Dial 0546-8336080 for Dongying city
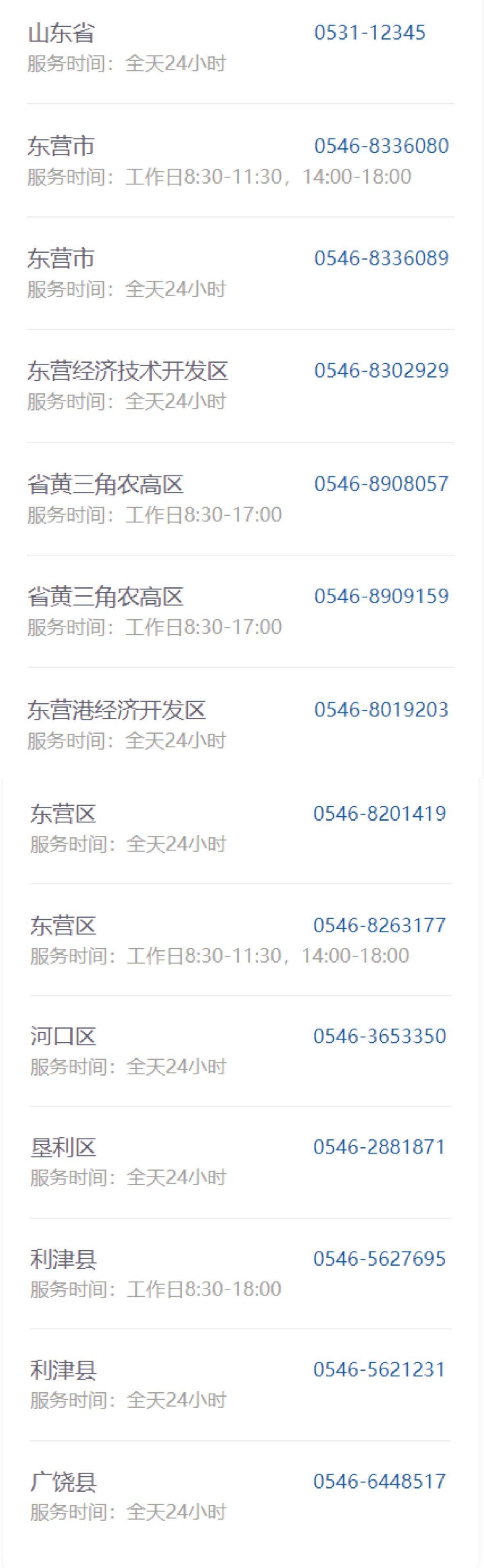The width and height of the screenshot is (484, 1568). tap(381, 145)
